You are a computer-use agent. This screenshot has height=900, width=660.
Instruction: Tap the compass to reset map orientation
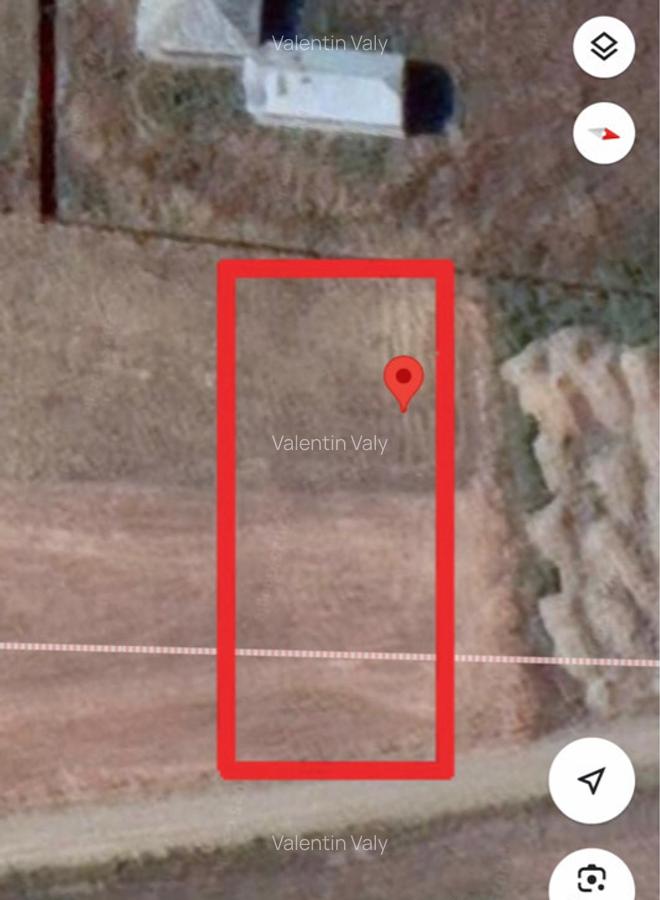(604, 133)
